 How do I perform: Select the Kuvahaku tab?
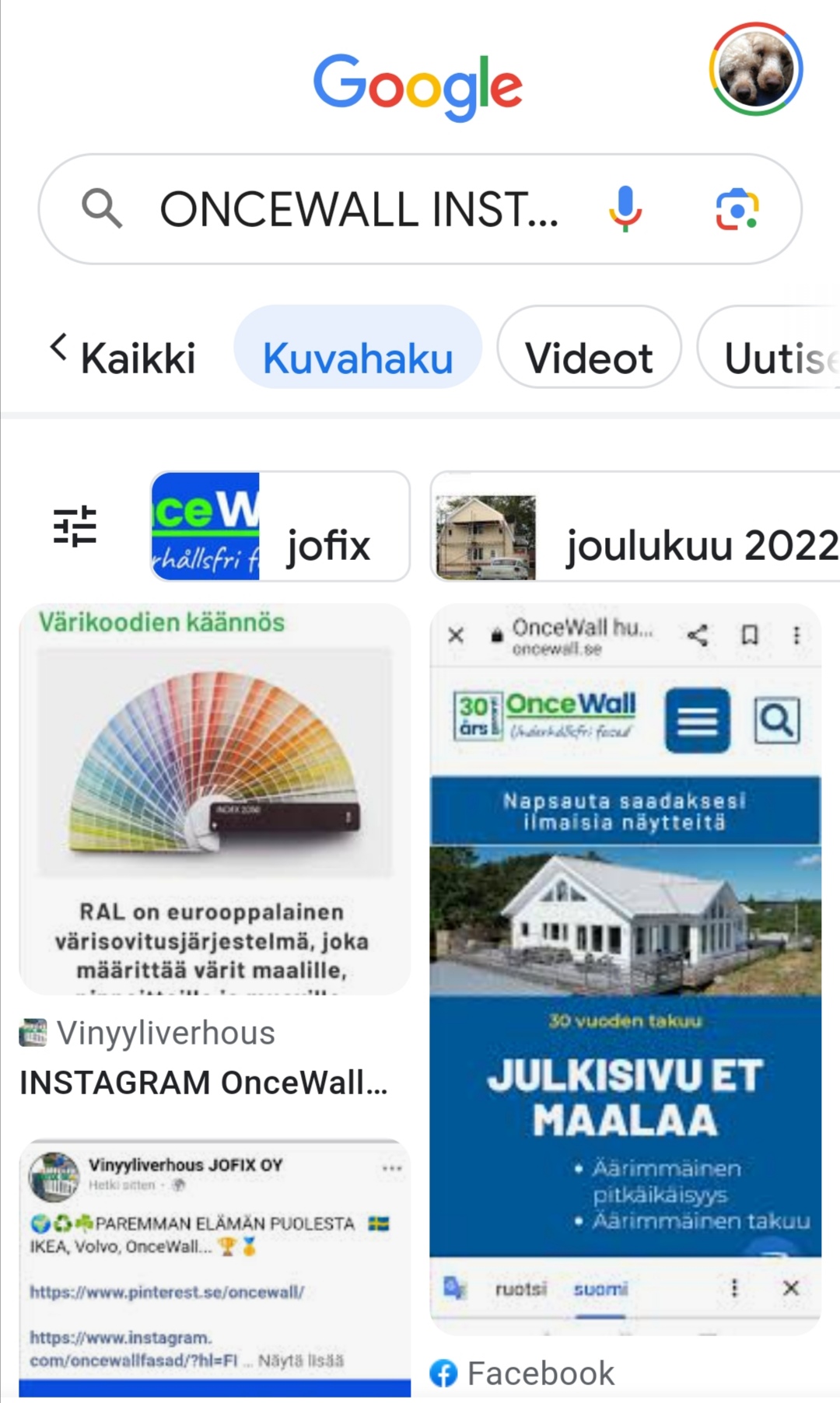358,359
